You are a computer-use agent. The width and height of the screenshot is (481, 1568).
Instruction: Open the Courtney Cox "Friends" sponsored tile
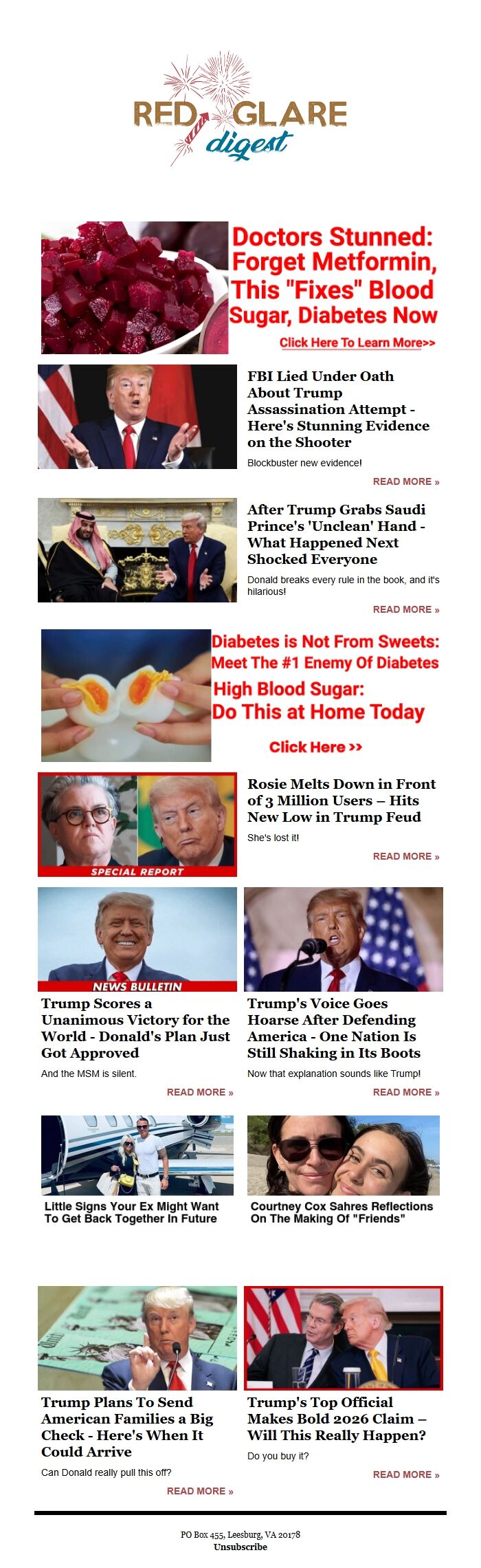[x=343, y=1169]
